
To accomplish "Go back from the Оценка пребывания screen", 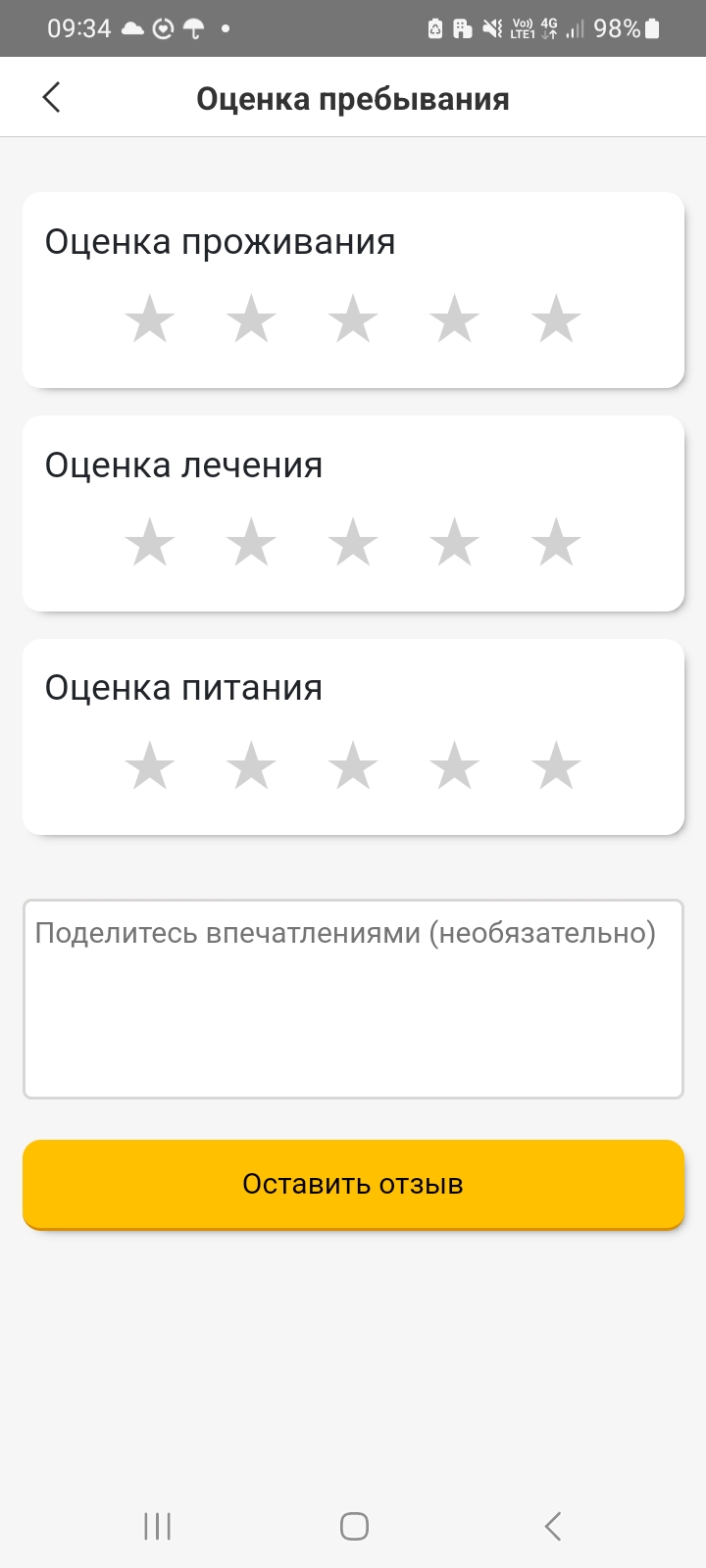I will [52, 98].
